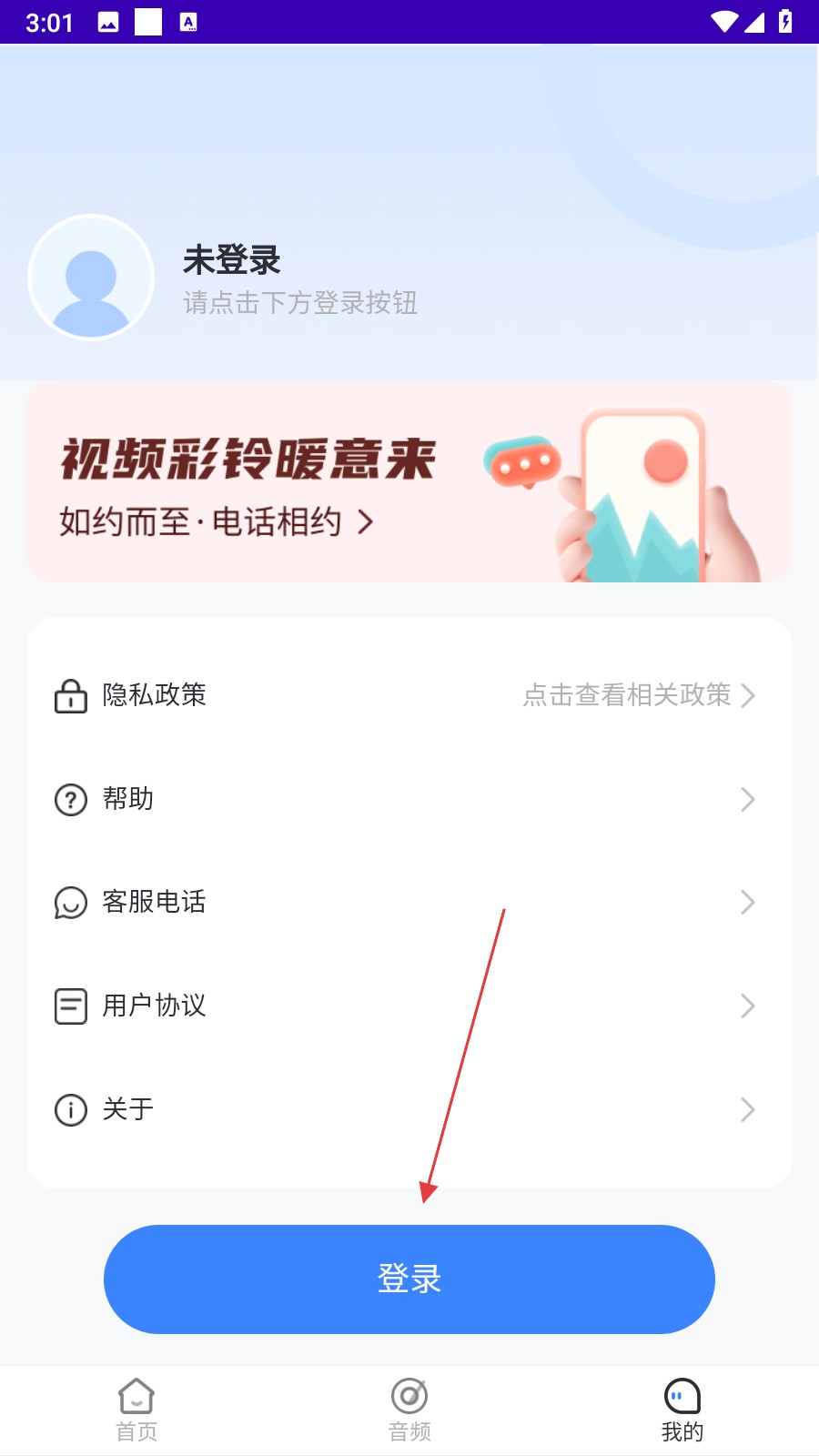
Task: Select the 我的 tab
Action: tap(682, 1410)
